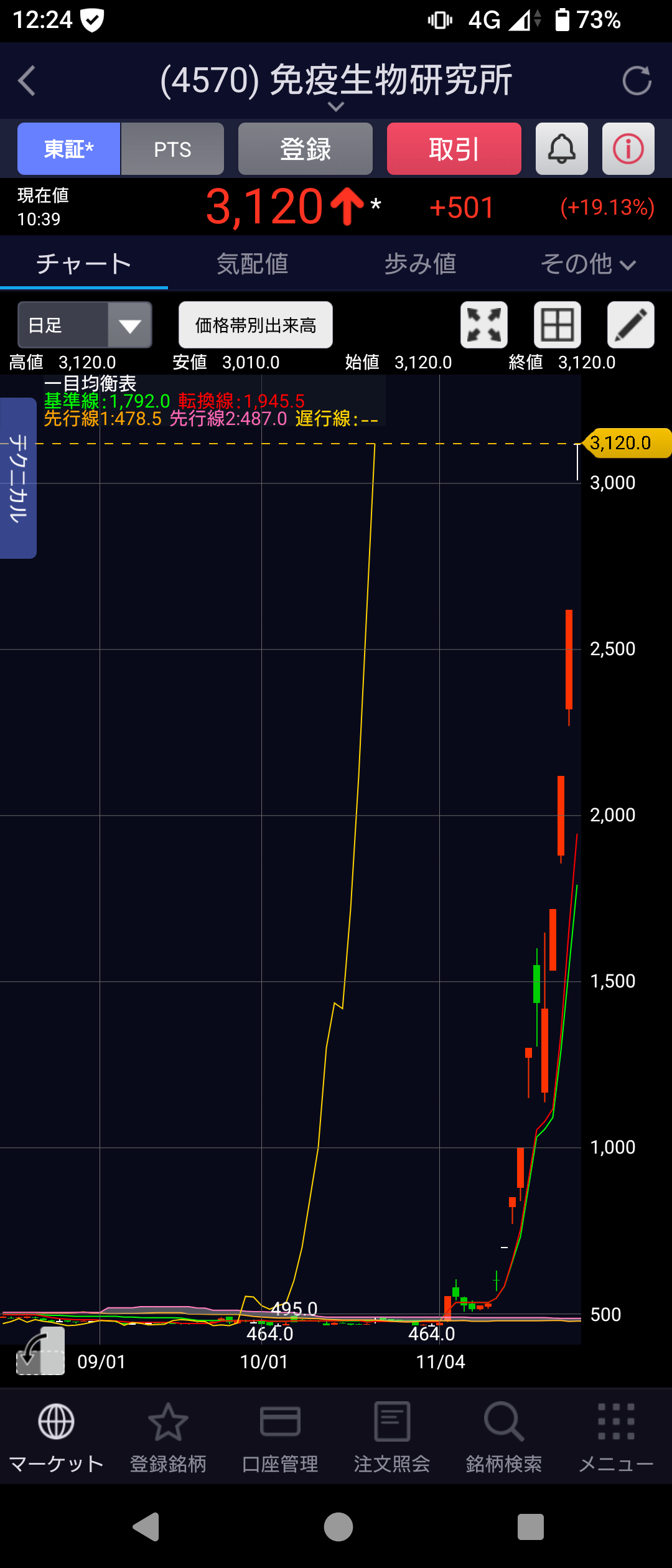The width and height of the screenshot is (672, 1568).
Task: Open the 取引 trade button
Action: tap(454, 149)
